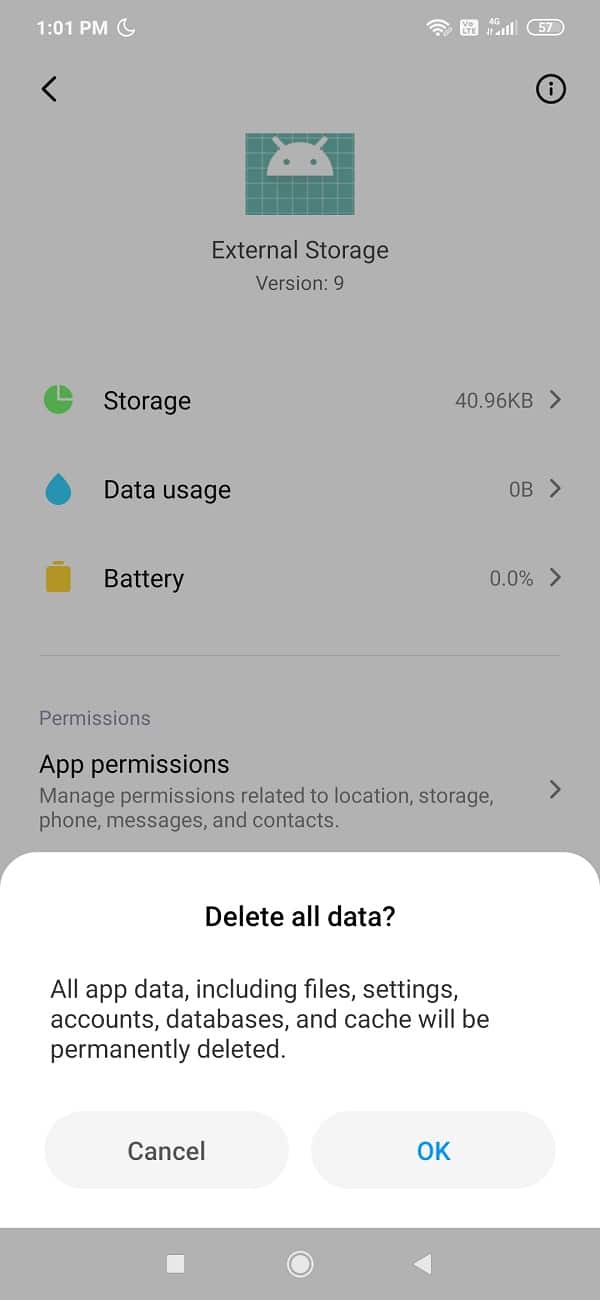Go back using the top arrow
Screen dimensions: 600x1300
[x=49, y=89]
